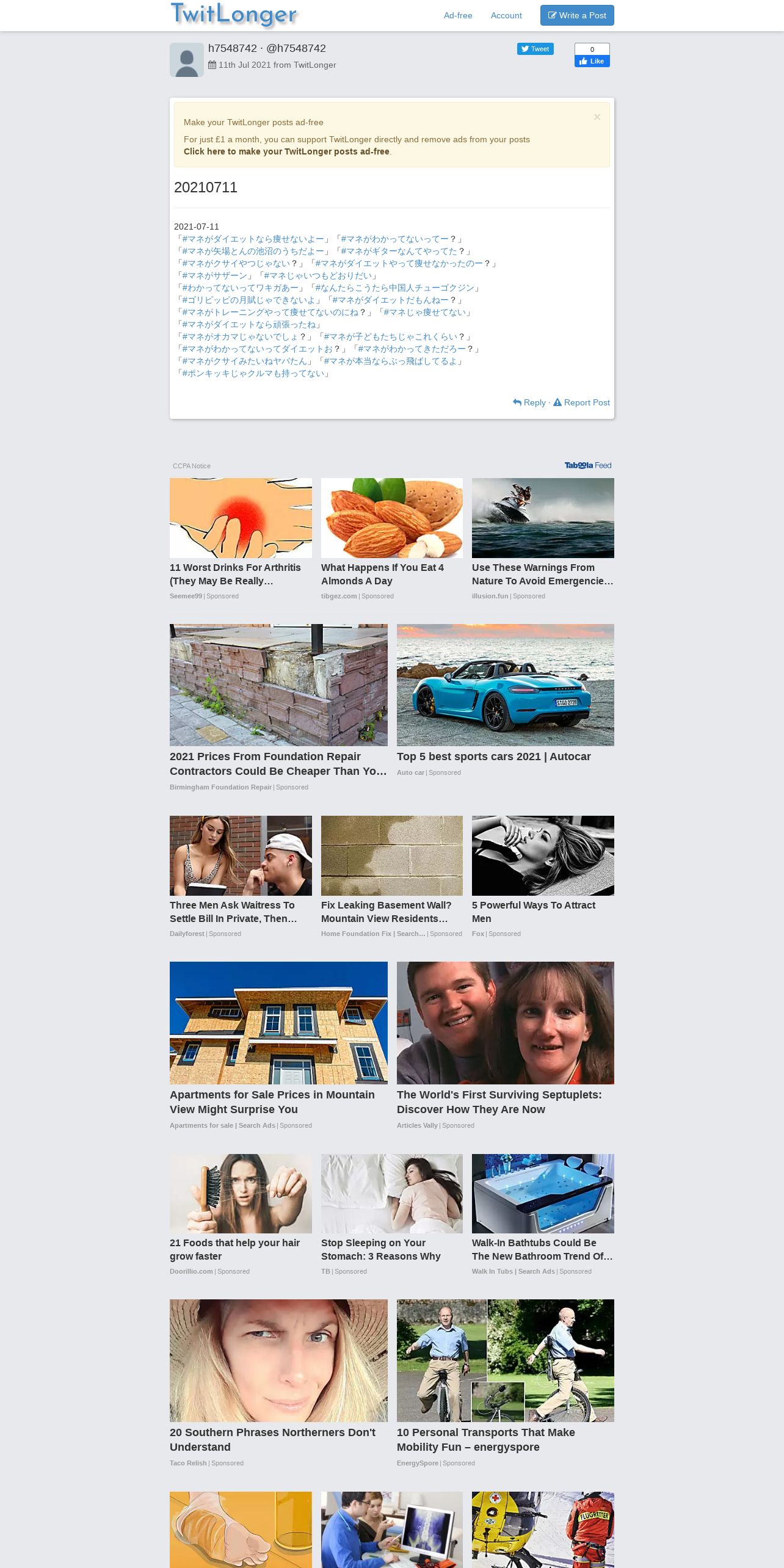This screenshot has height=1568, width=784.
Task: Dismiss the ad-free promotion banner
Action: (x=597, y=117)
